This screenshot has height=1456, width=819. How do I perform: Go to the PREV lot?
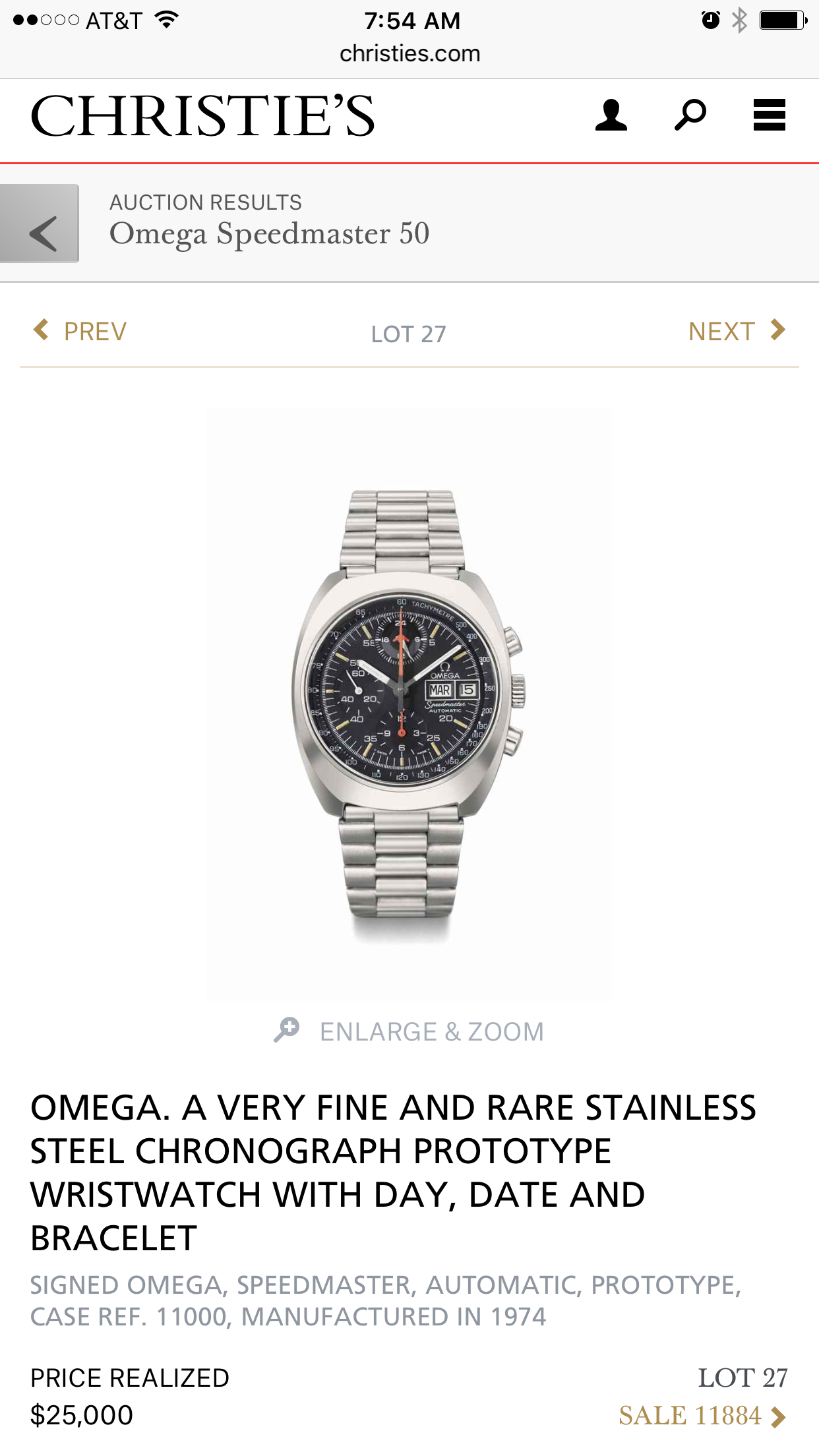click(80, 332)
